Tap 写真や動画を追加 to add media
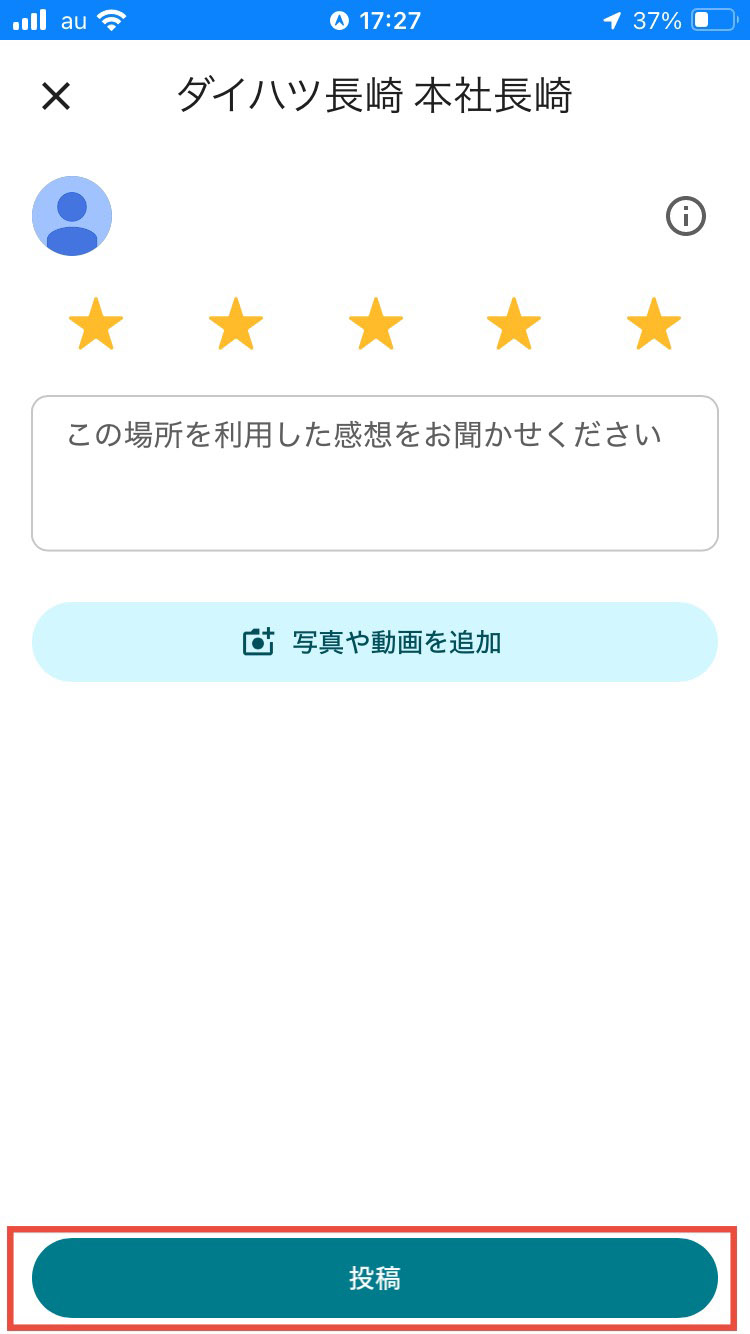 coord(375,642)
